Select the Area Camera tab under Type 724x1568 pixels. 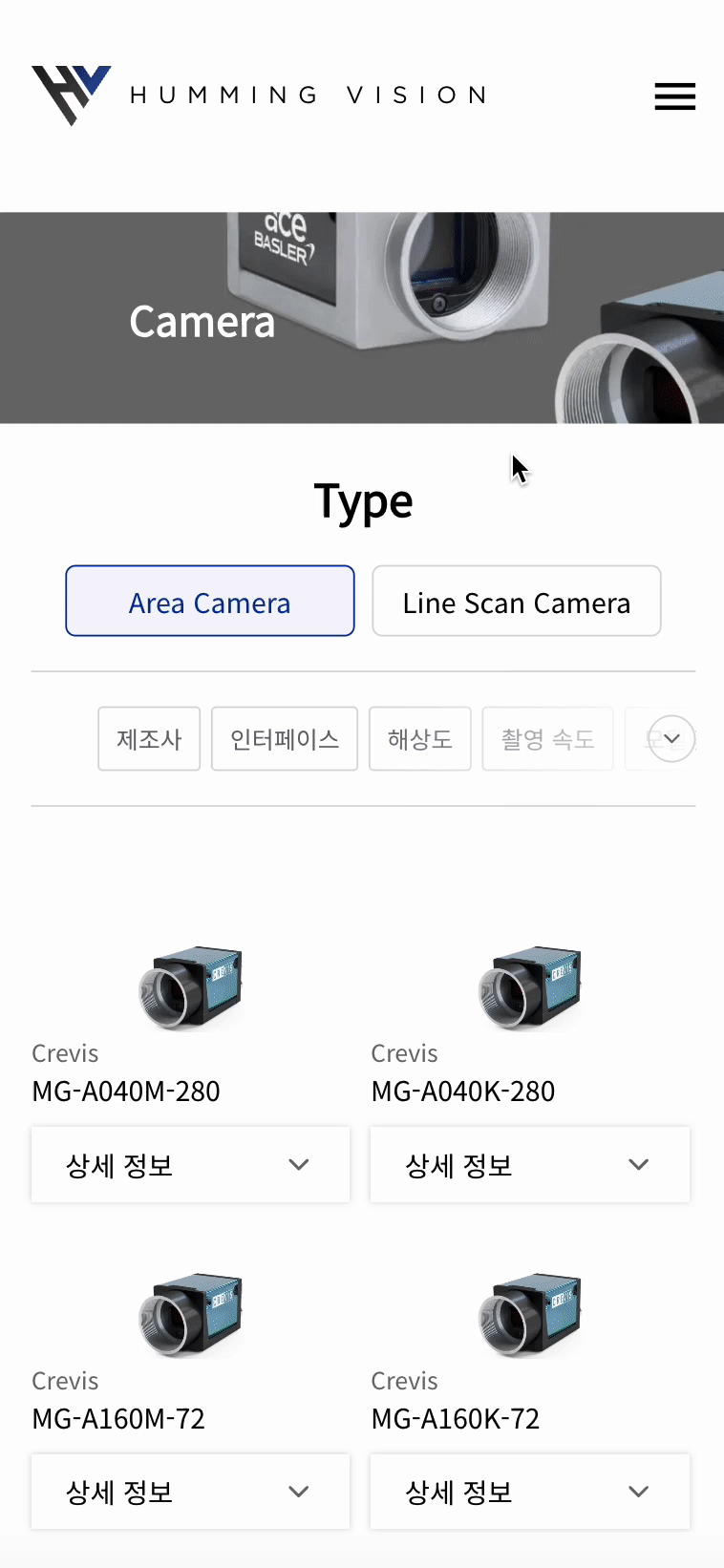209,601
